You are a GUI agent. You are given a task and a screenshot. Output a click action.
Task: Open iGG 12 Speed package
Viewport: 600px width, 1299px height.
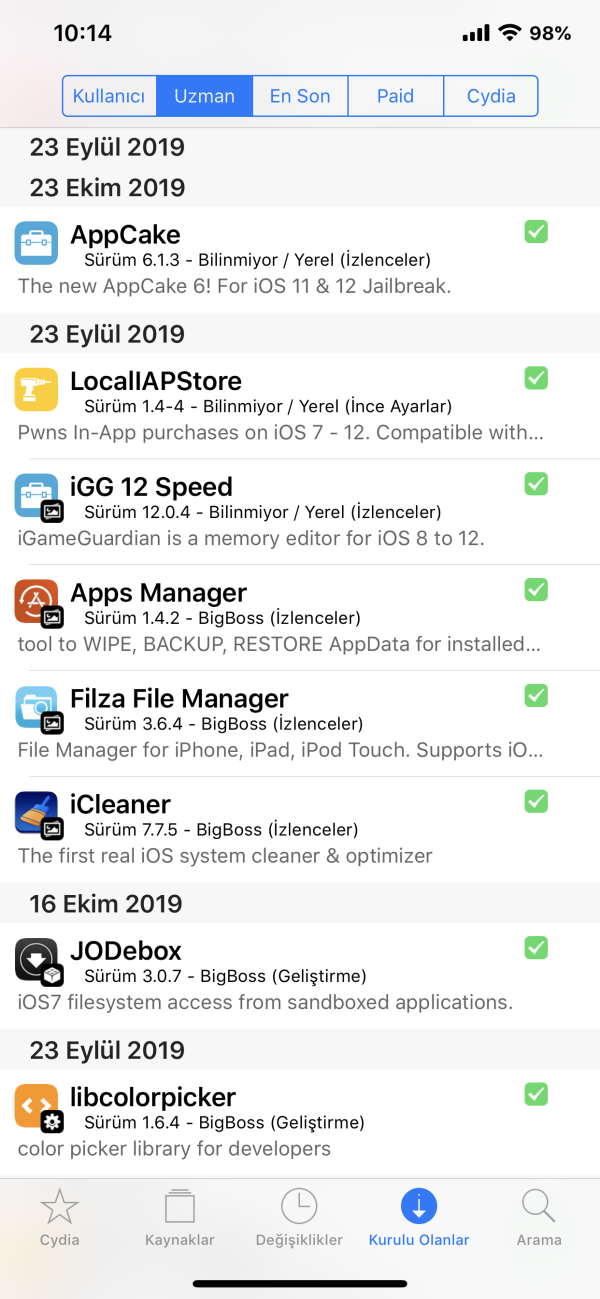coord(280,511)
